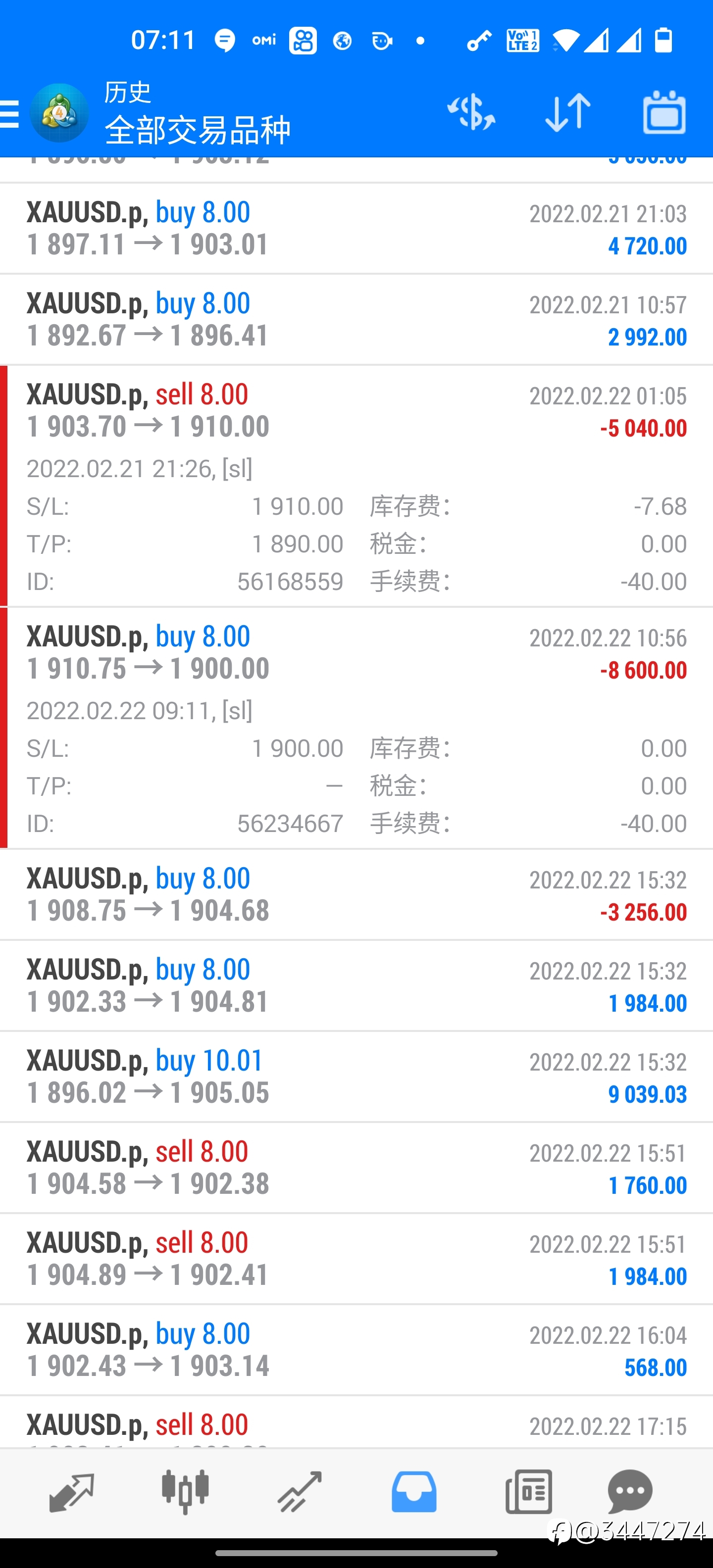Expand the buy trade closed 2022.02.21 21:03
This screenshot has width=713, height=1568.
tap(356, 228)
